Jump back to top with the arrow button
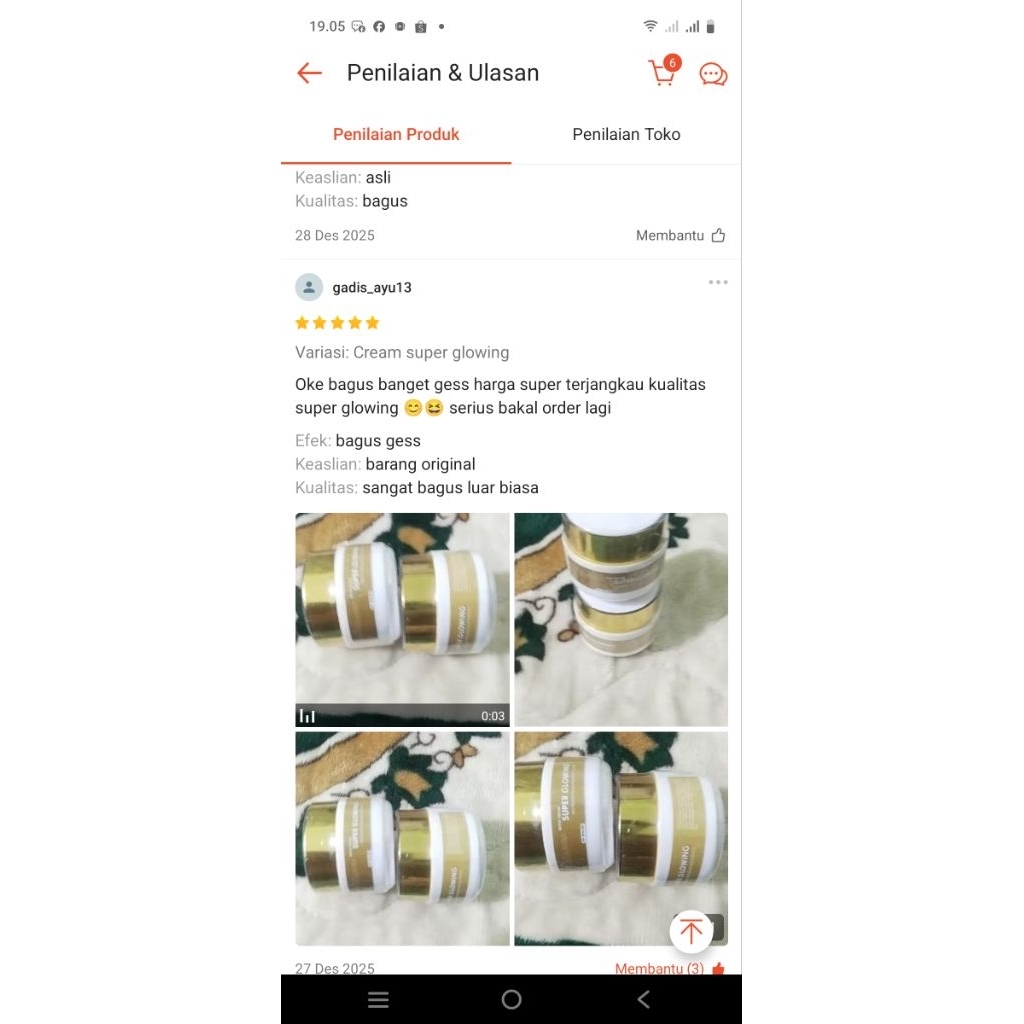 [x=691, y=931]
